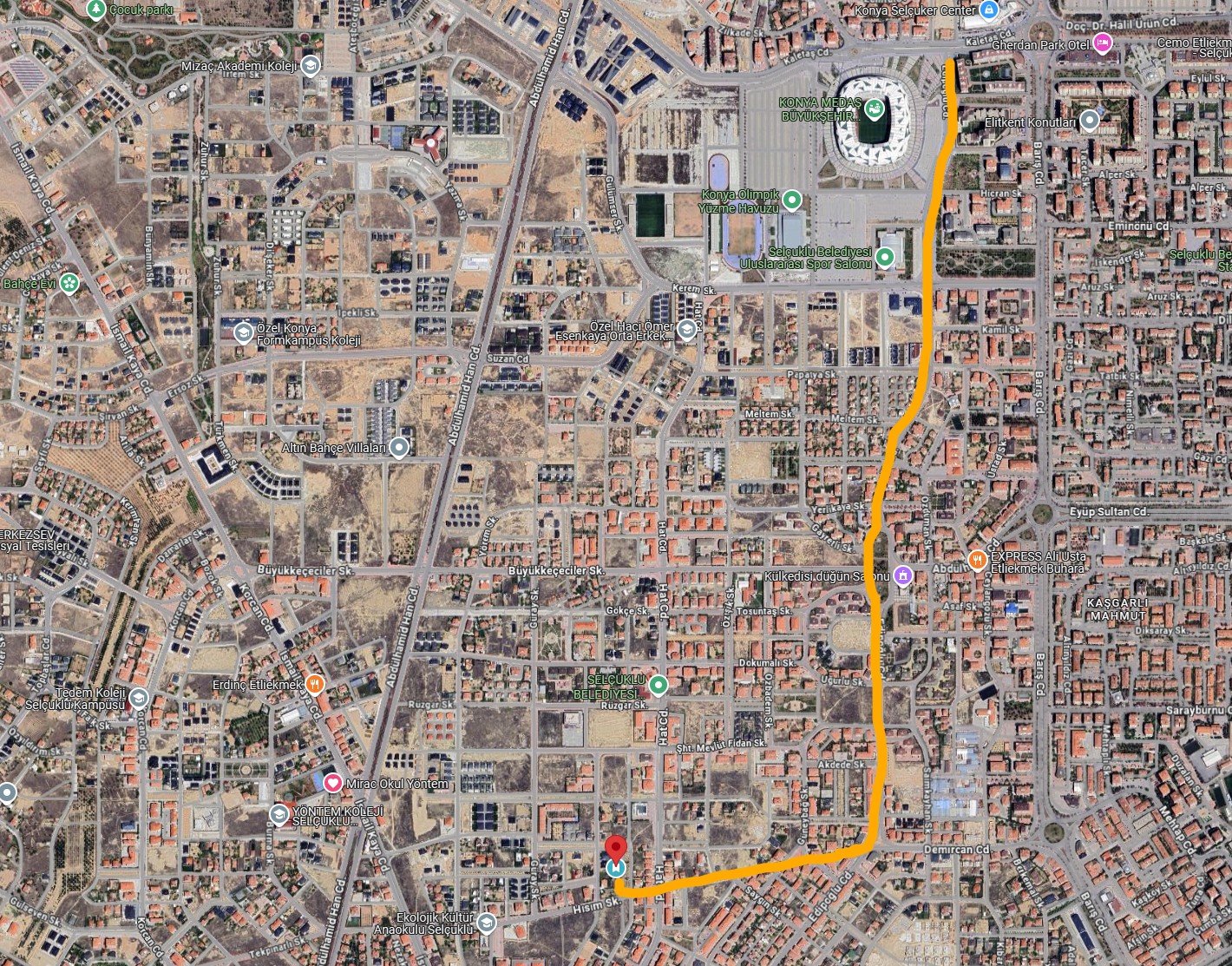Tap the Mirac Okul Yöntem heart pin
The image size is (1232, 966).
tap(333, 783)
